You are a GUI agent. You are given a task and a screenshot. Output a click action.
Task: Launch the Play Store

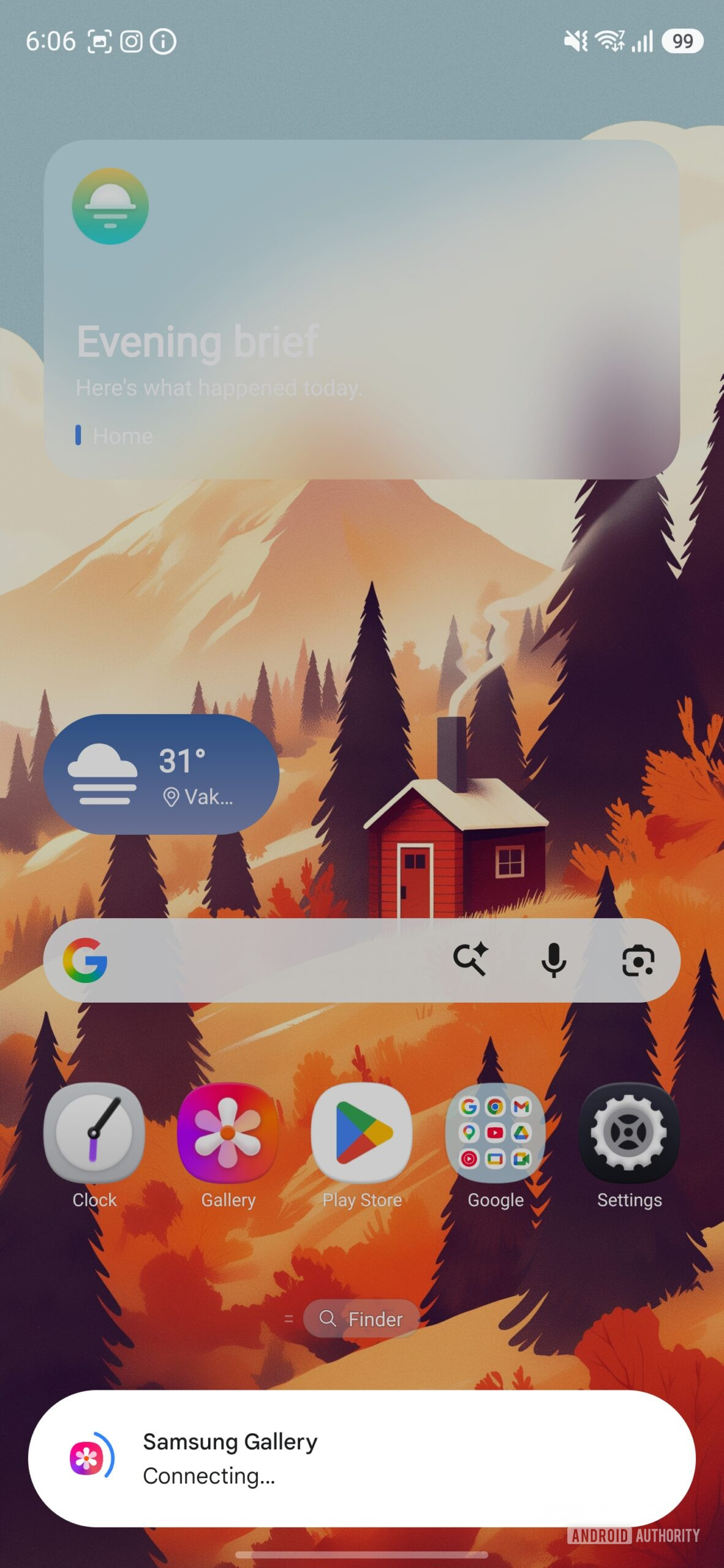click(x=362, y=1133)
